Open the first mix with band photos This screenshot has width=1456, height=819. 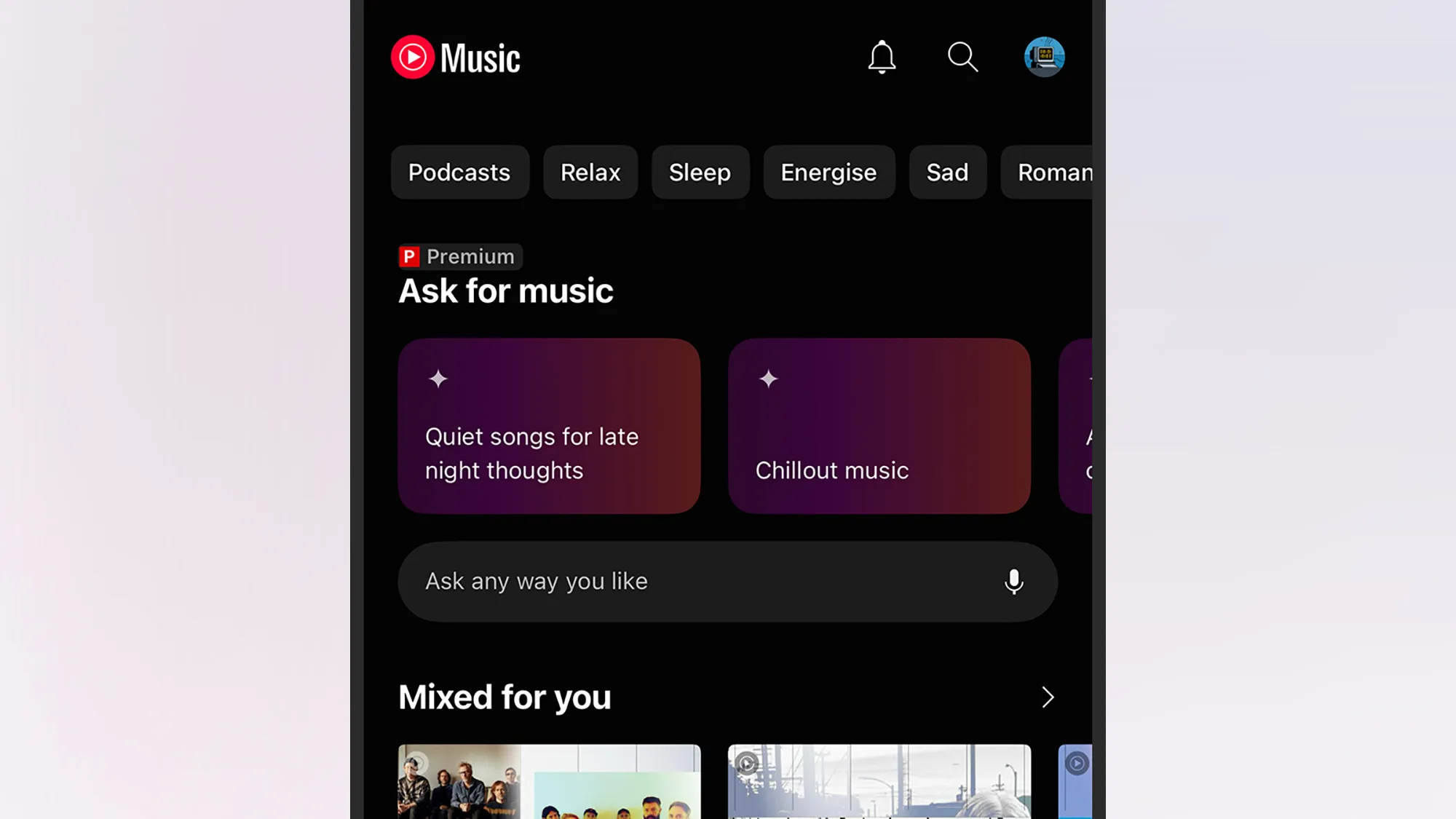549,782
